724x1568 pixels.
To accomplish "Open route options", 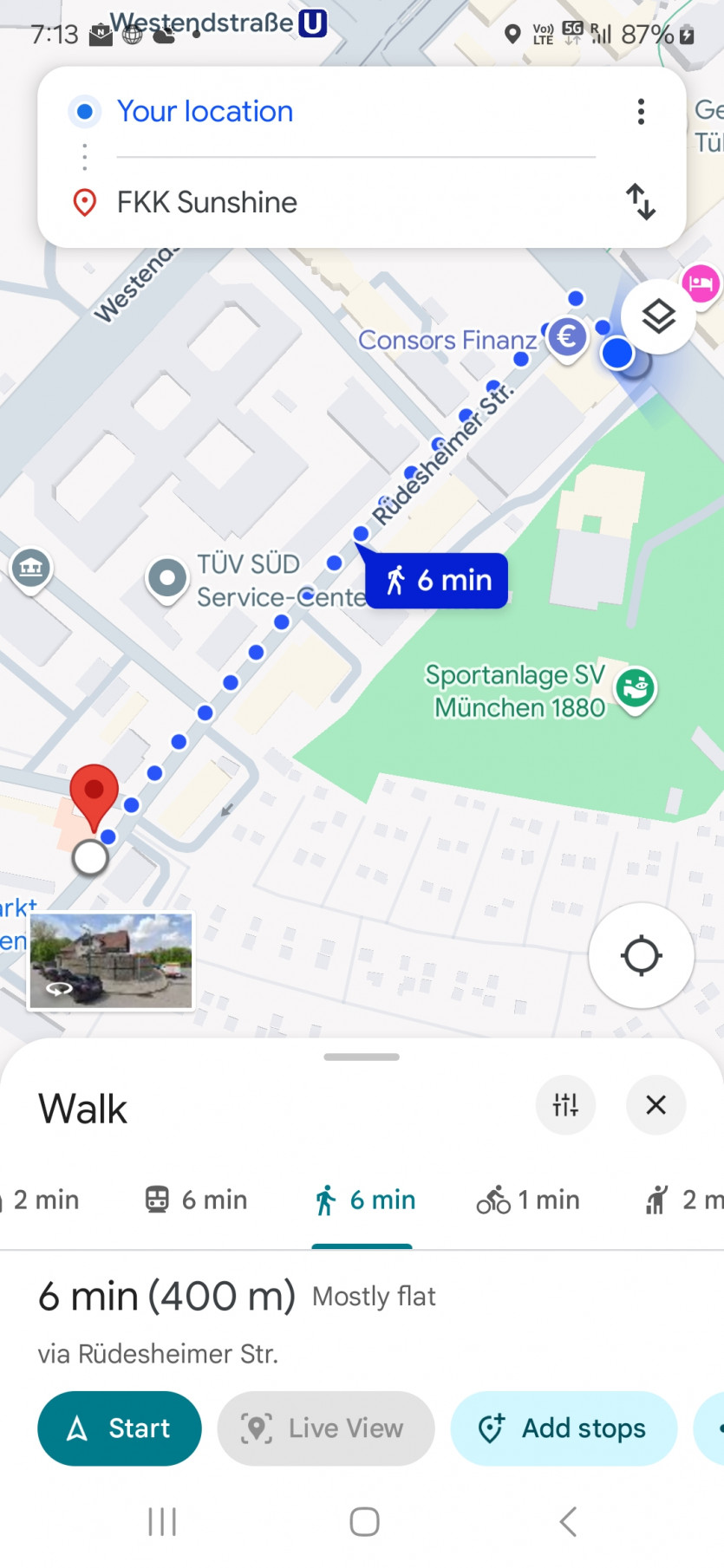I will pos(565,1105).
